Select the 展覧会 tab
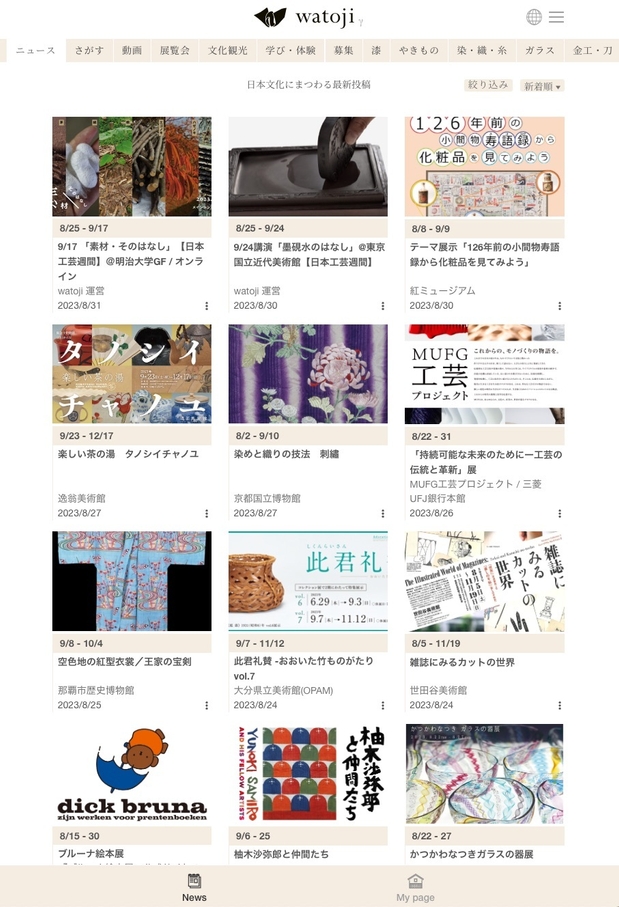Viewport: 619px width, 907px height. tap(175, 50)
